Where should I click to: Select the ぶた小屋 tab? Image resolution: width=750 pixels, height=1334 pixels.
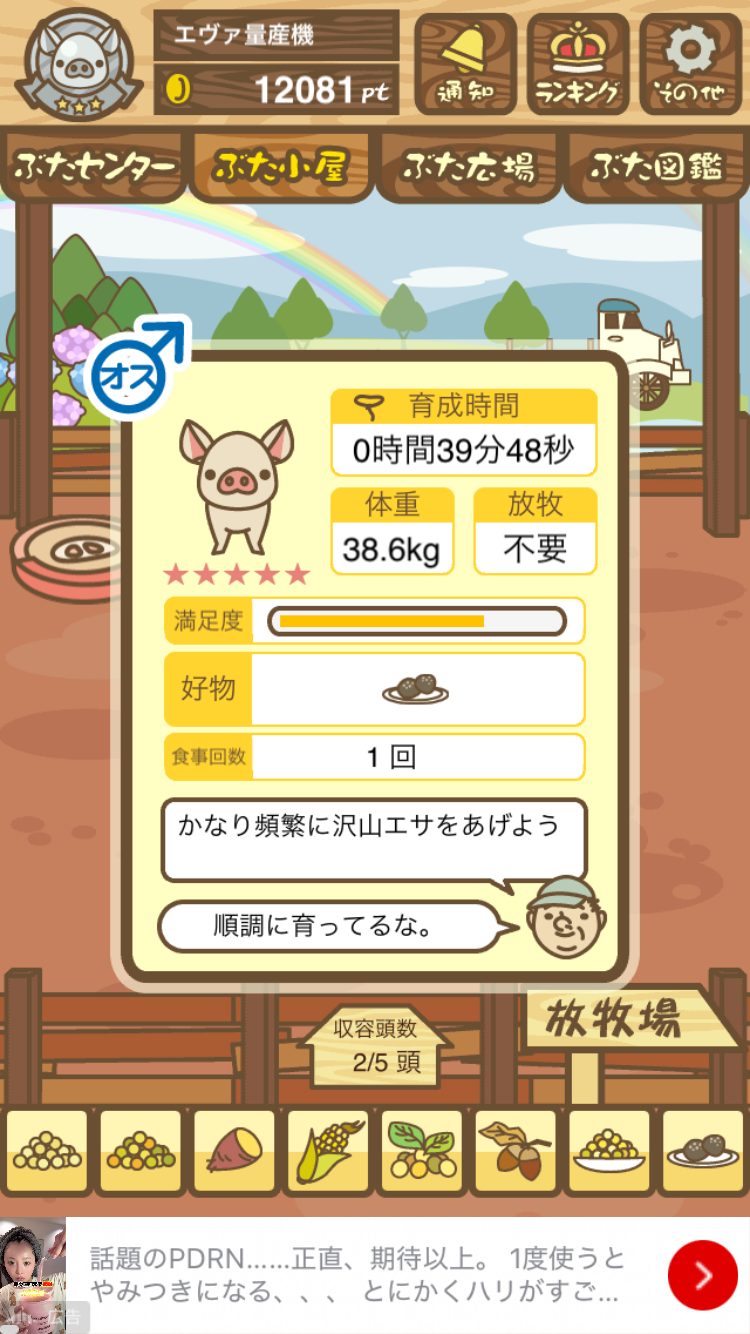click(281, 167)
